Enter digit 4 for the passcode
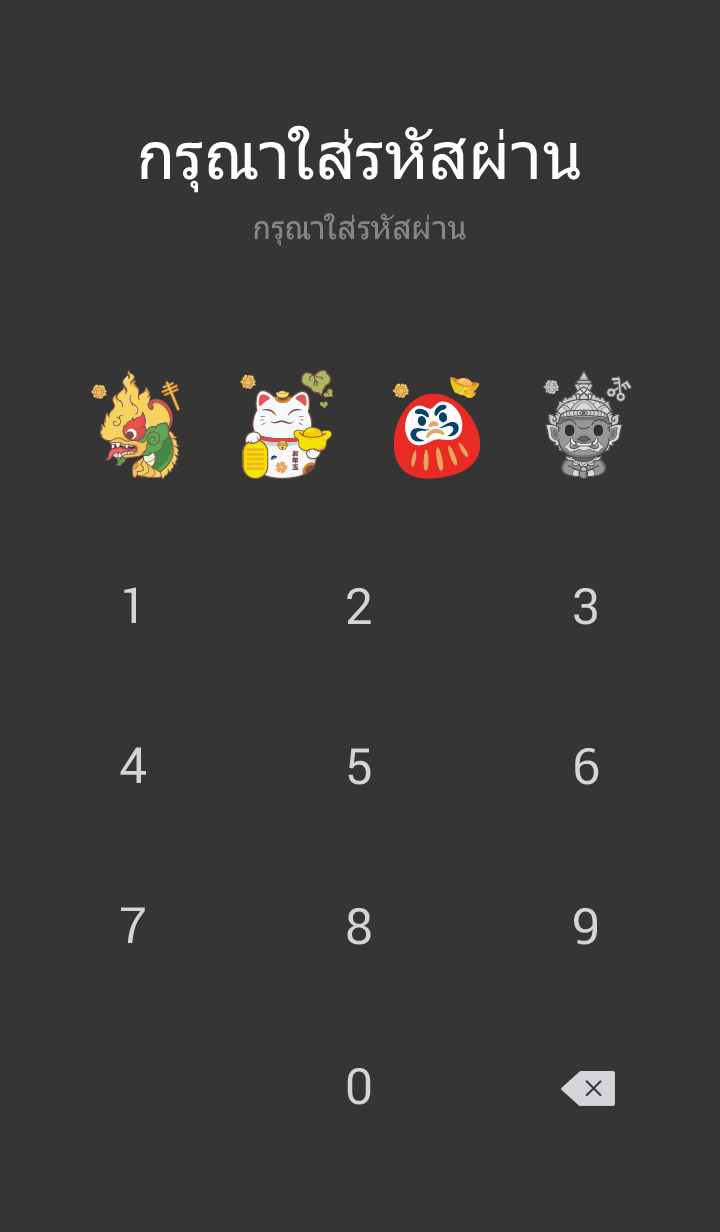 click(x=132, y=767)
